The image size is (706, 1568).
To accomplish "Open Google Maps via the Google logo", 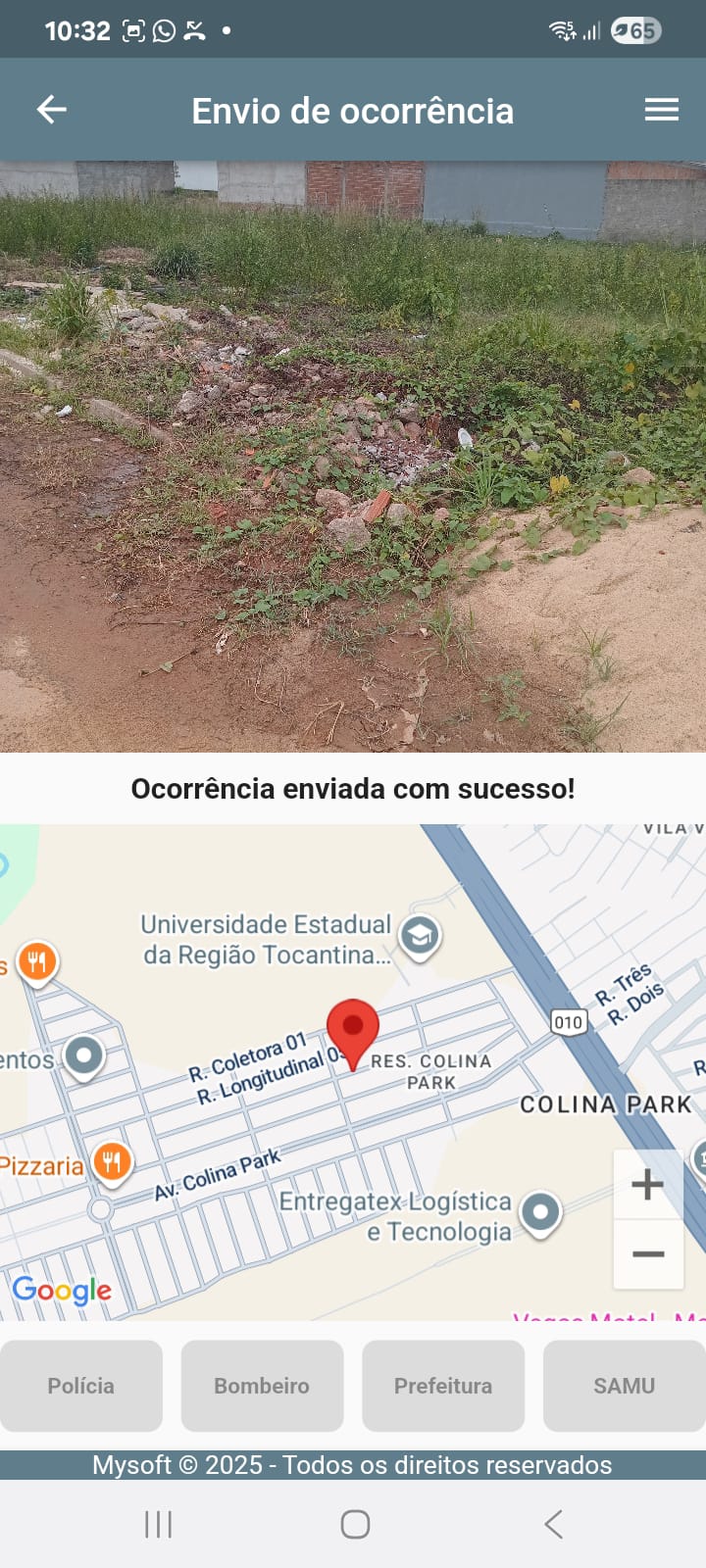I will coord(62,1290).
